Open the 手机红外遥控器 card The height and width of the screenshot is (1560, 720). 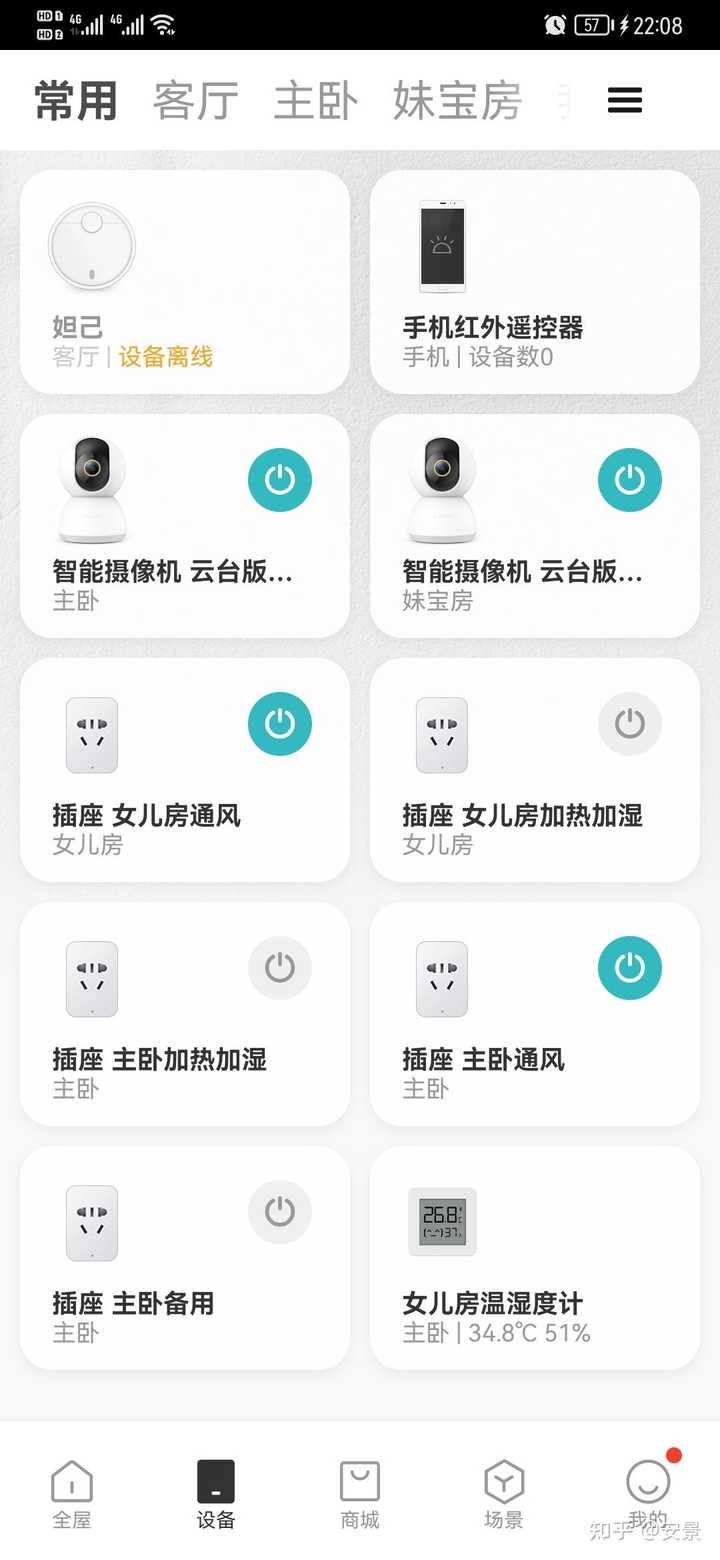(535, 282)
